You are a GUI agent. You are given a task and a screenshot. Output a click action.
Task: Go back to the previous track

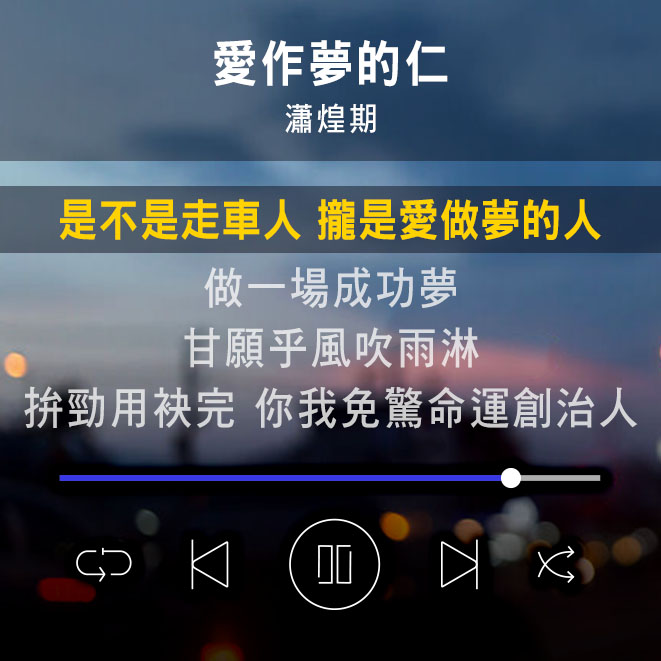[210, 564]
